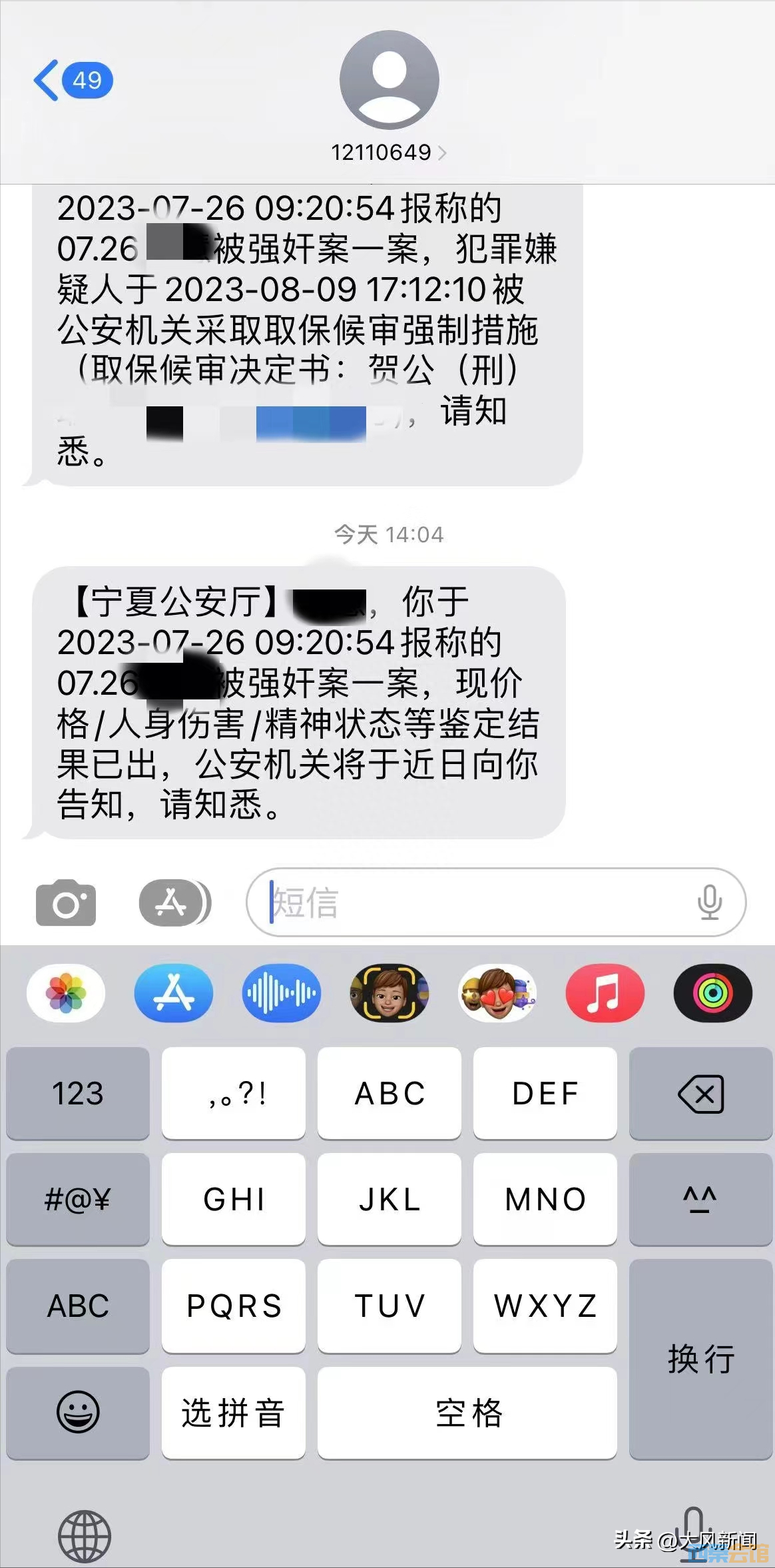
Task: Record an audio message via waveform icon
Action: 281,993
